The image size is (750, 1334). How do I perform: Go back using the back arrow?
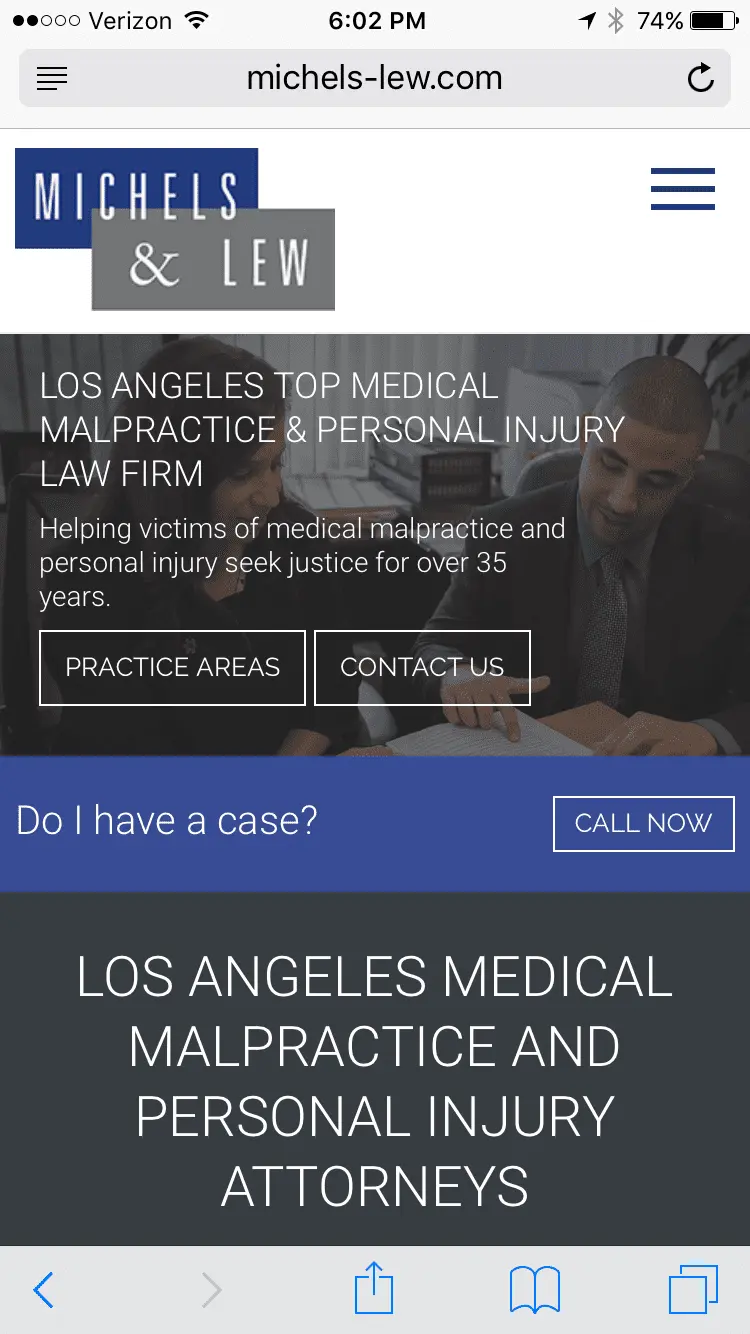[42, 1289]
